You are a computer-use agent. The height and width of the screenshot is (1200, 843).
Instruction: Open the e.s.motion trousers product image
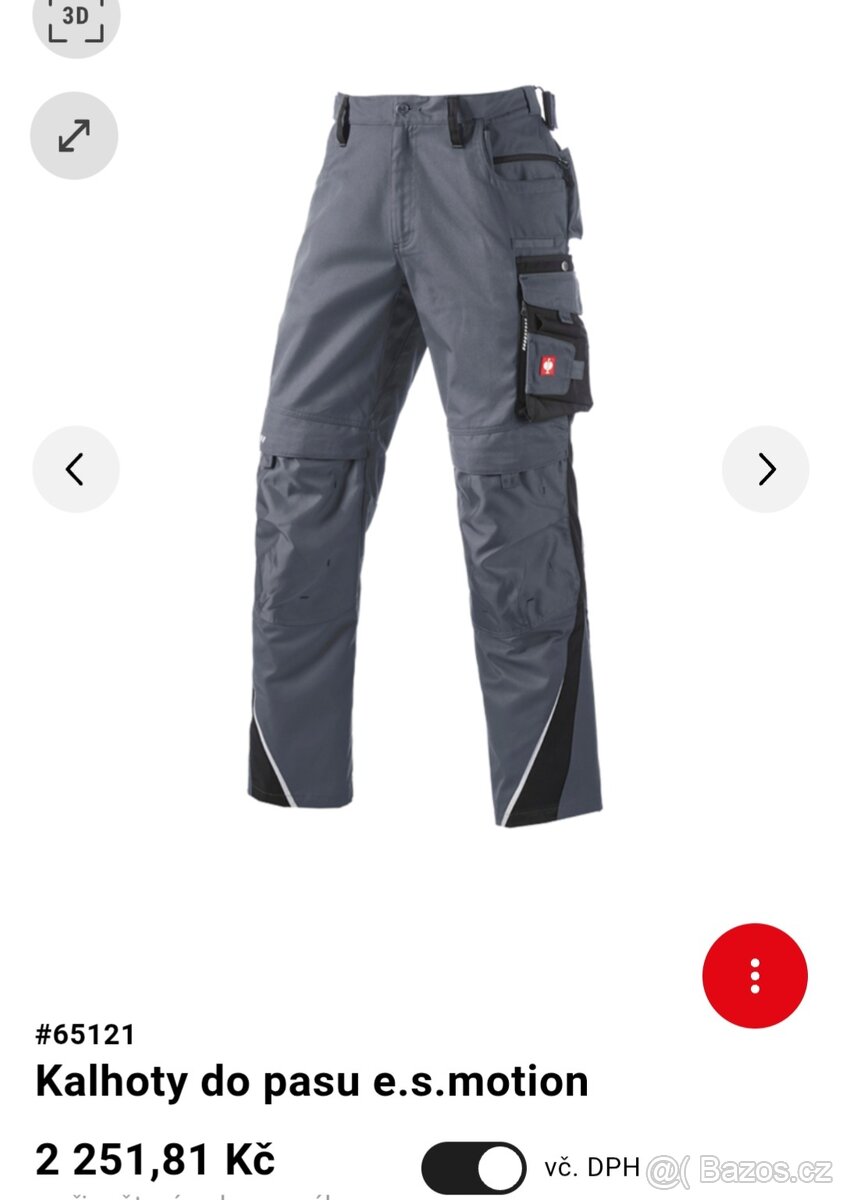420,460
